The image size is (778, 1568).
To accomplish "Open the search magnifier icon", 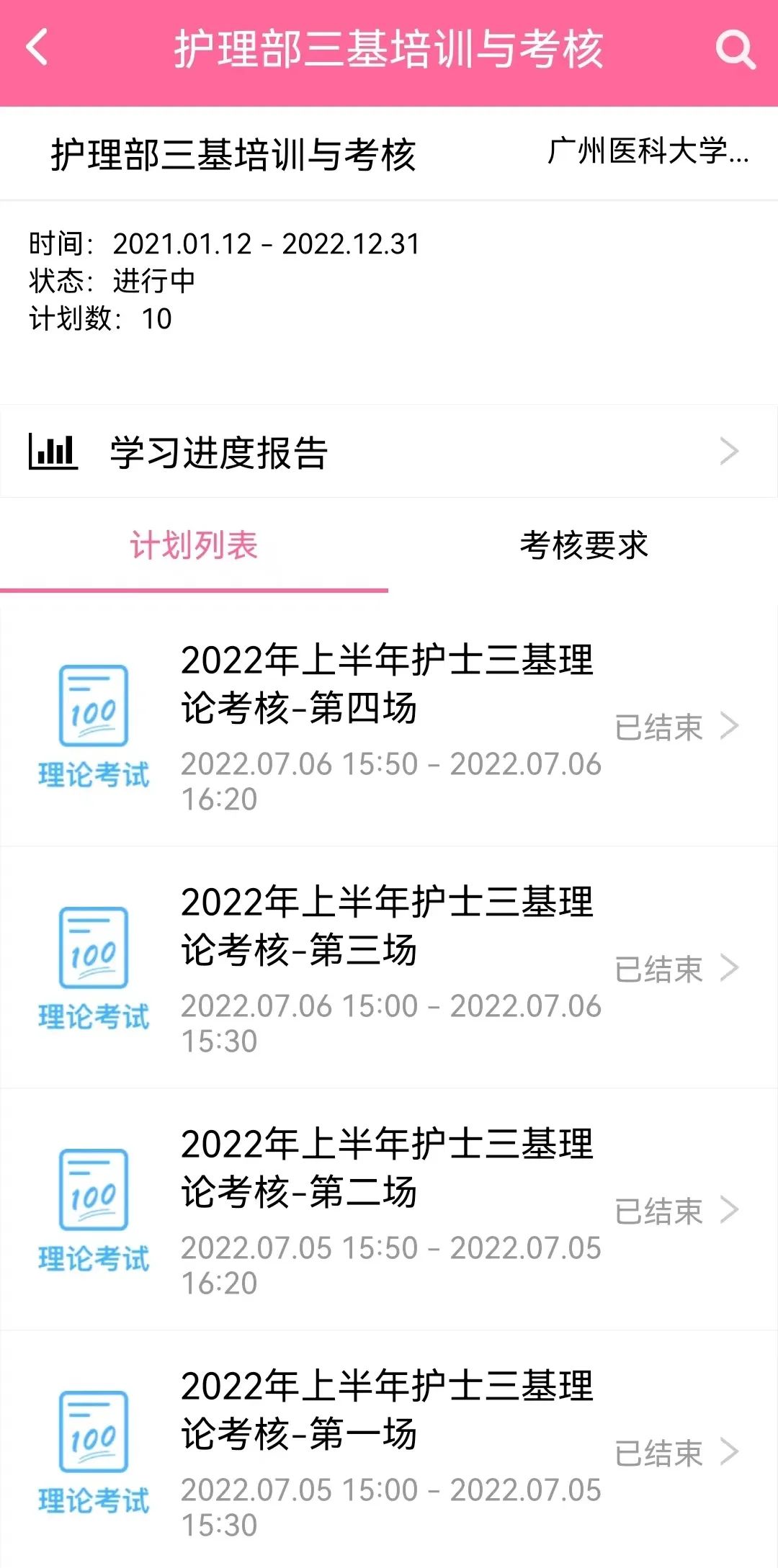I will point(735,49).
